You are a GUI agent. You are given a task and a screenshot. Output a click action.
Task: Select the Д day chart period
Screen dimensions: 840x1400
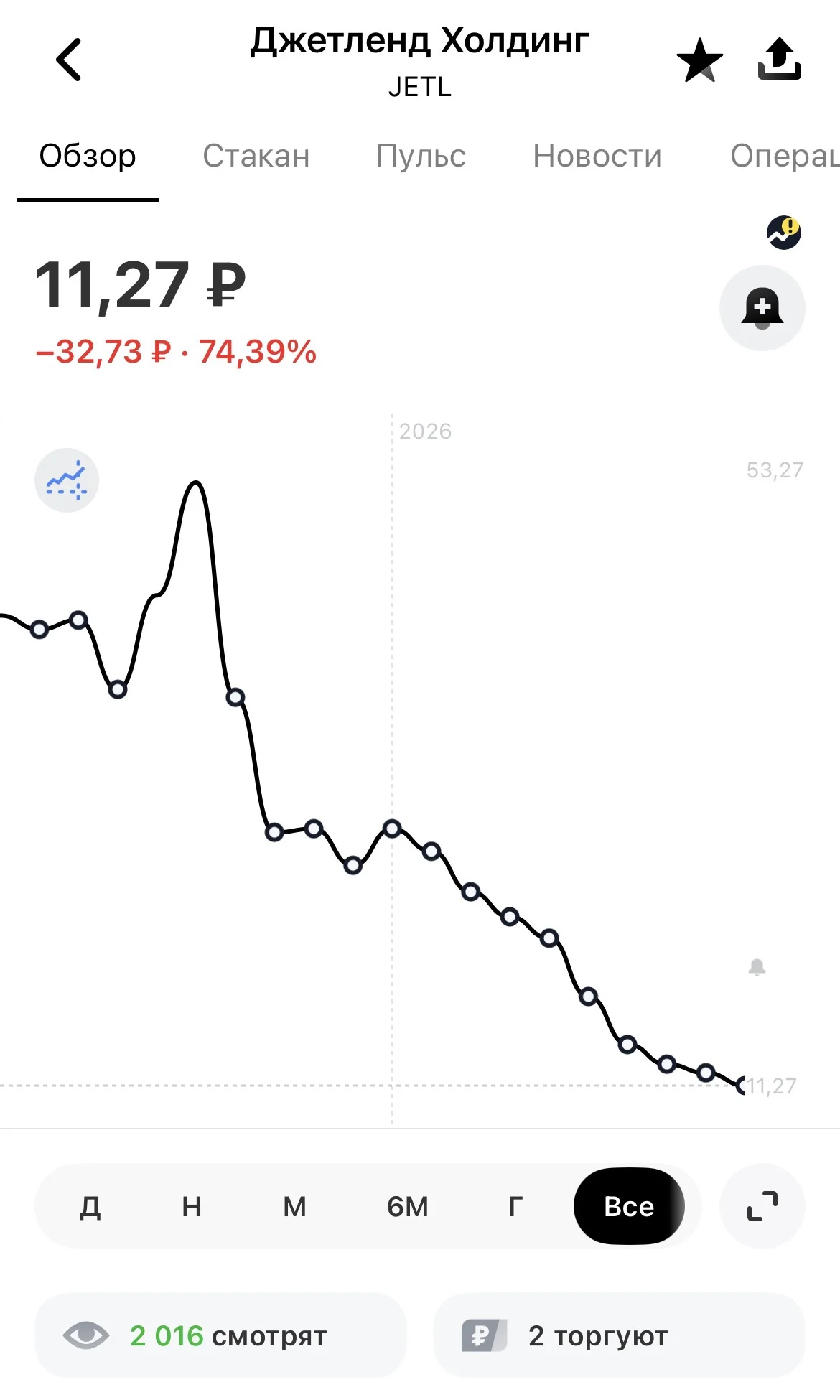90,1207
